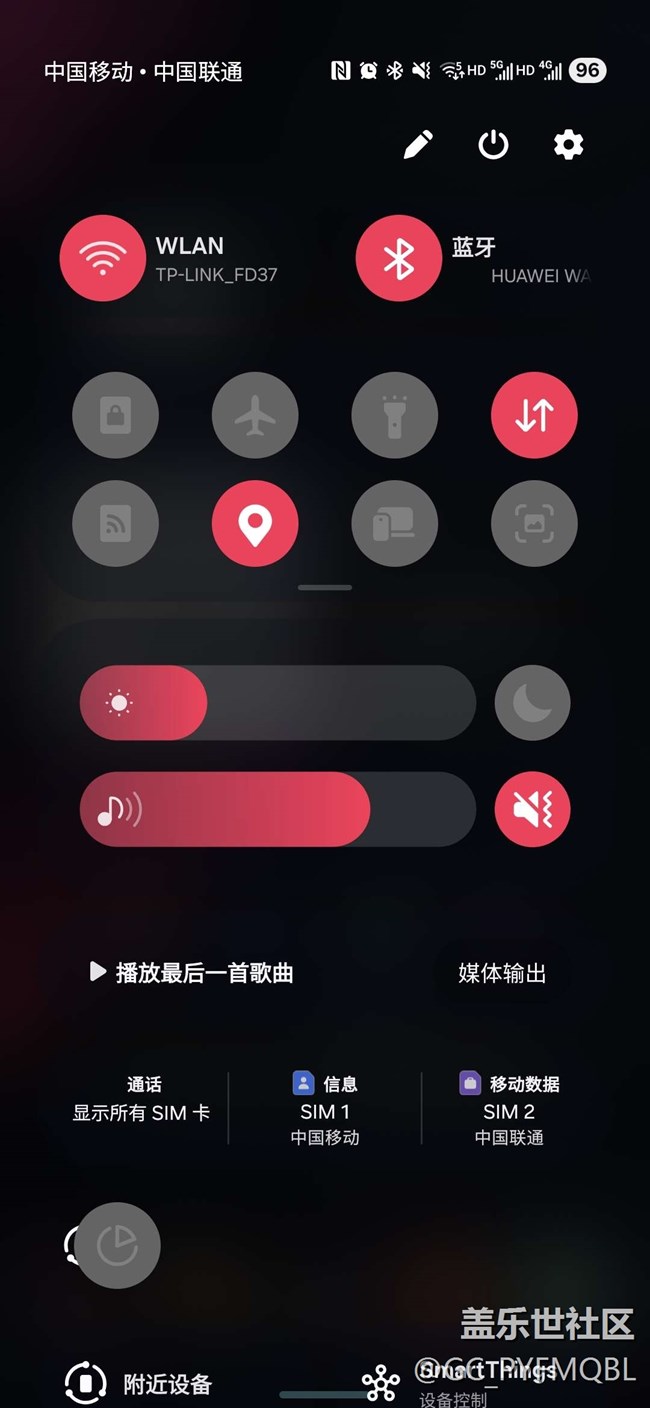Open media output (媒体输出)
Viewport: 650px width, 1408px height.
point(502,973)
